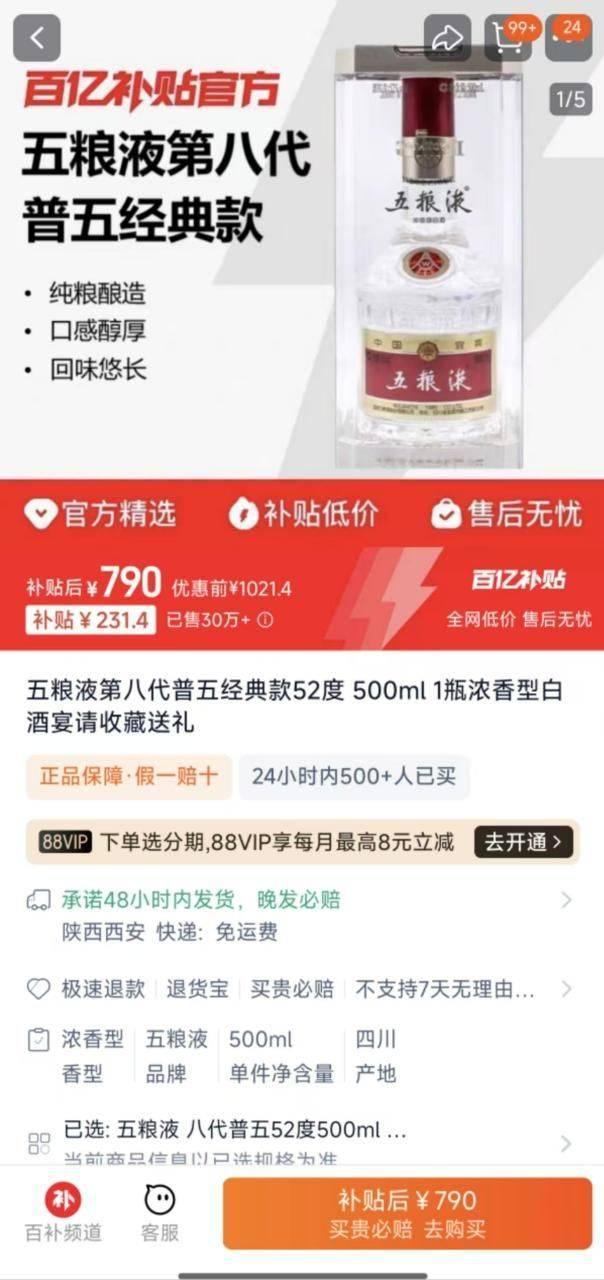Viewport: 604px width, 1280px height.
Task: Tap 去开通 to activate 88VIP
Action: [x=525, y=842]
